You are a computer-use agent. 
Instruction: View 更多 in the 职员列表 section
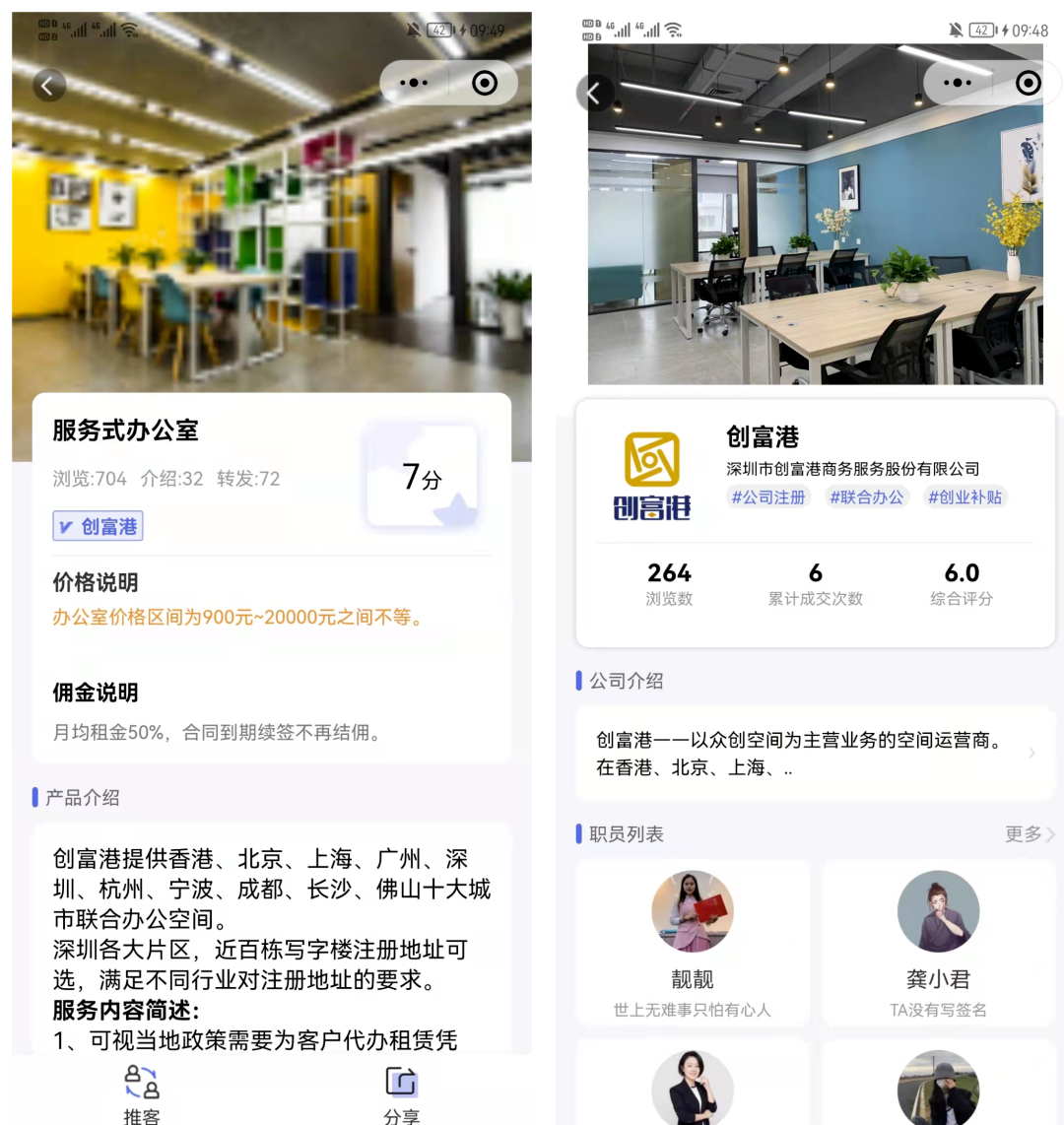coord(1030,834)
